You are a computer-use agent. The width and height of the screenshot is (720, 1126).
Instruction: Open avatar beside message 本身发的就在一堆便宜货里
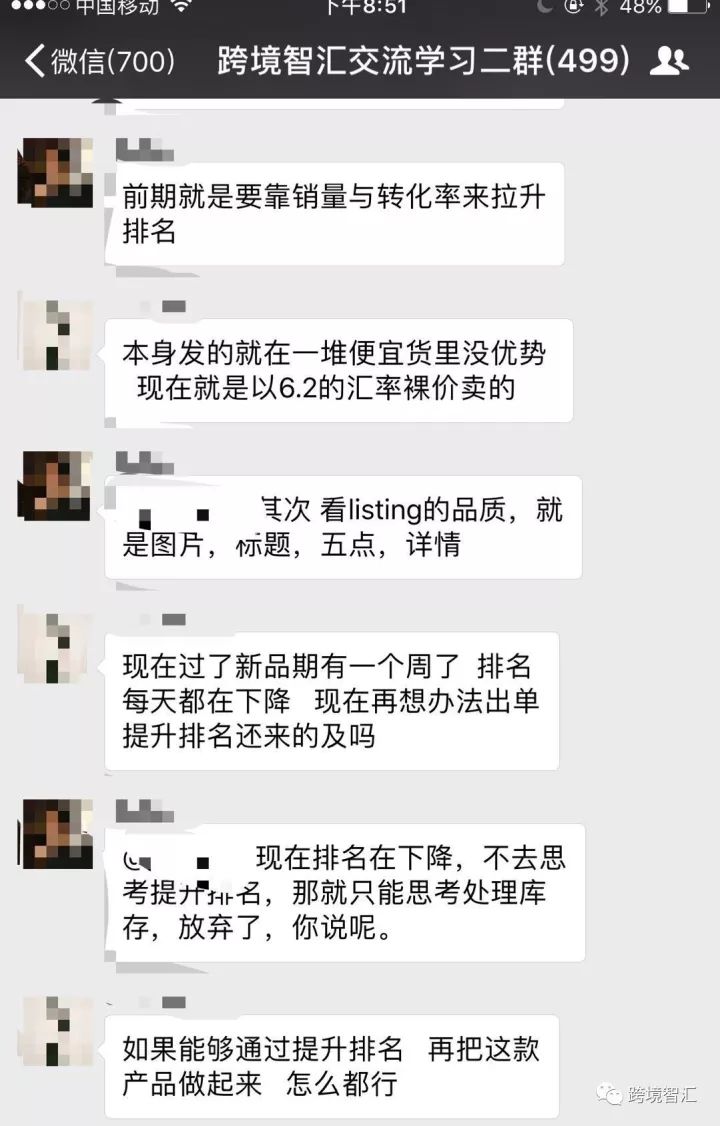pos(56,330)
